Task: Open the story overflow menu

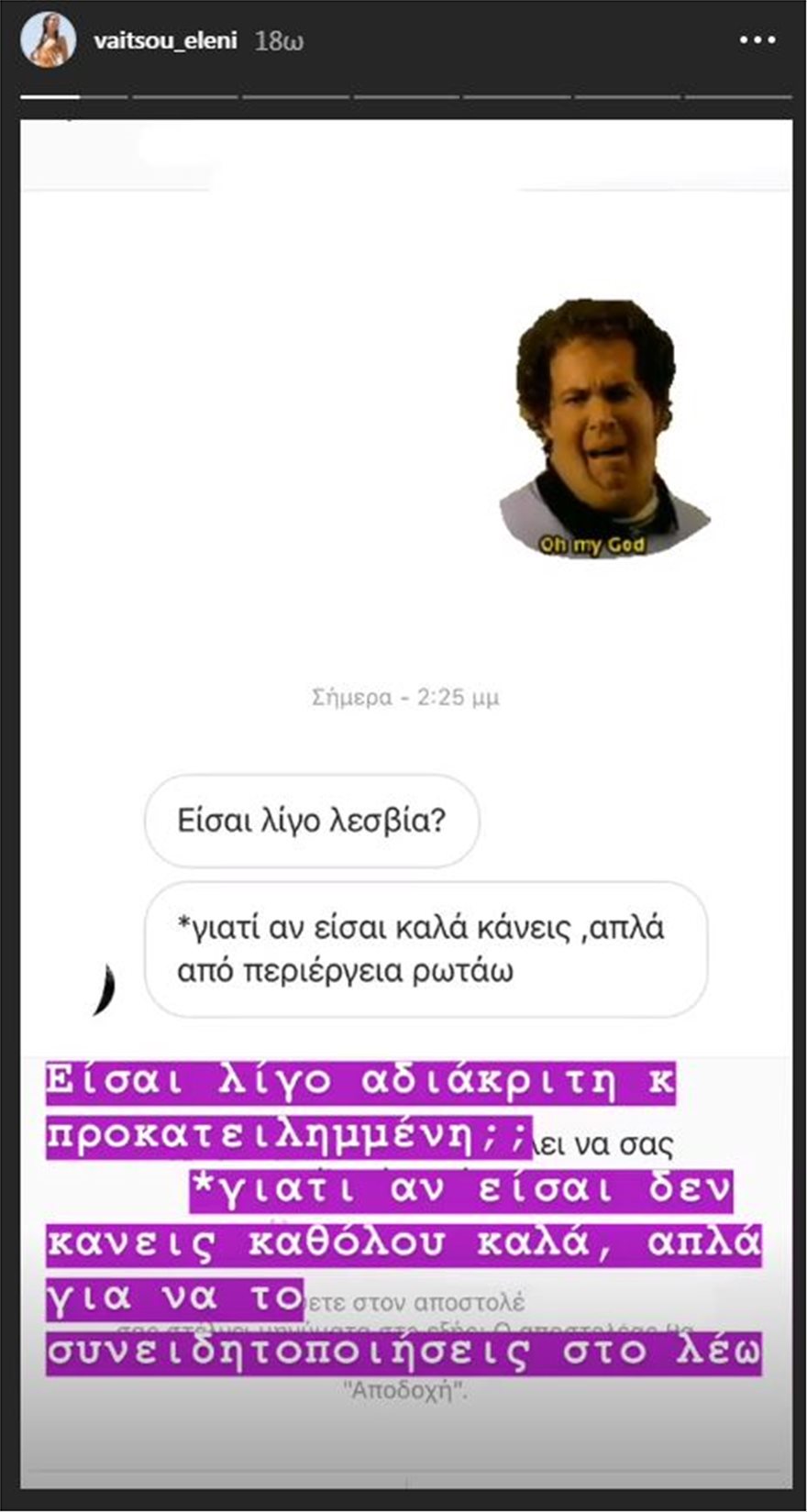Action: pos(757,41)
